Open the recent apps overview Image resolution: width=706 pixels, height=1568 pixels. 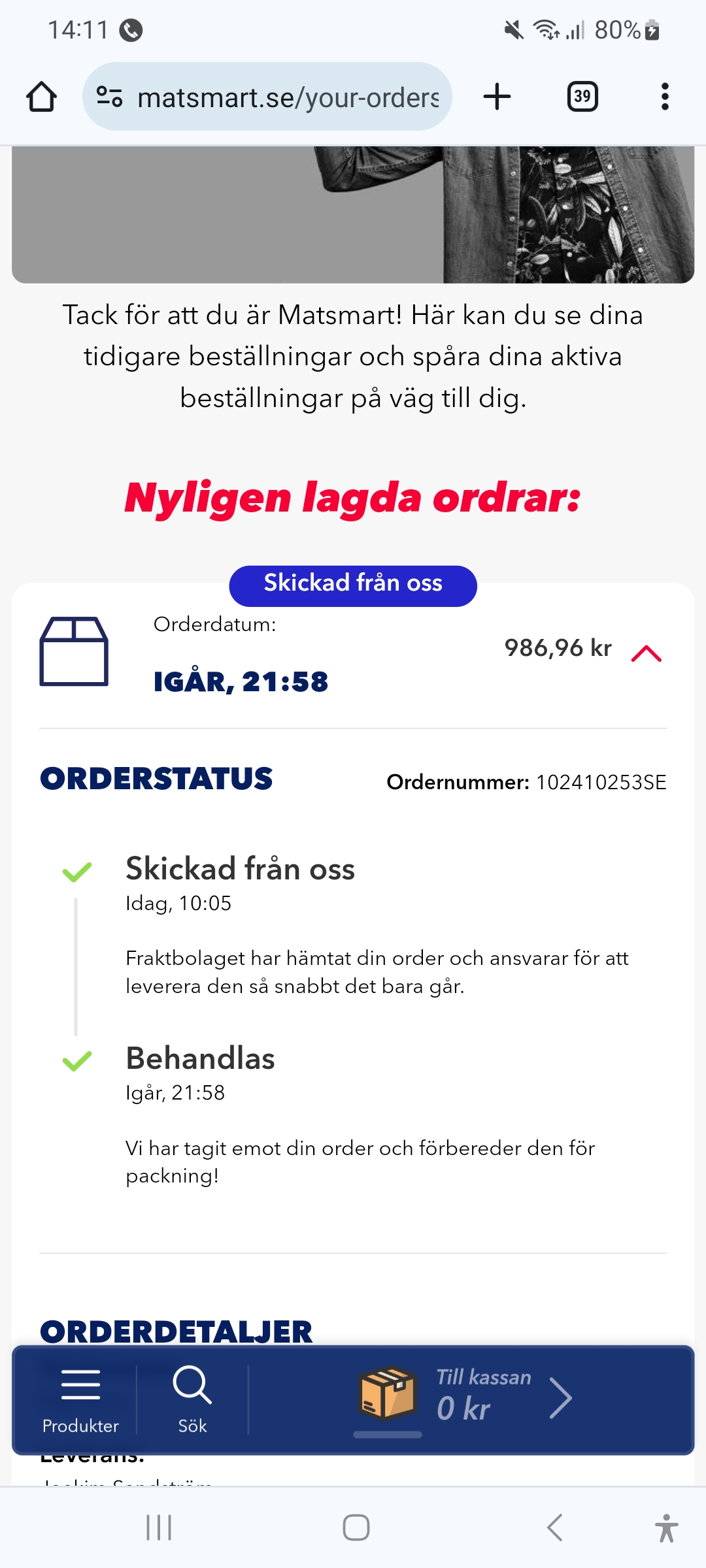(x=159, y=1527)
